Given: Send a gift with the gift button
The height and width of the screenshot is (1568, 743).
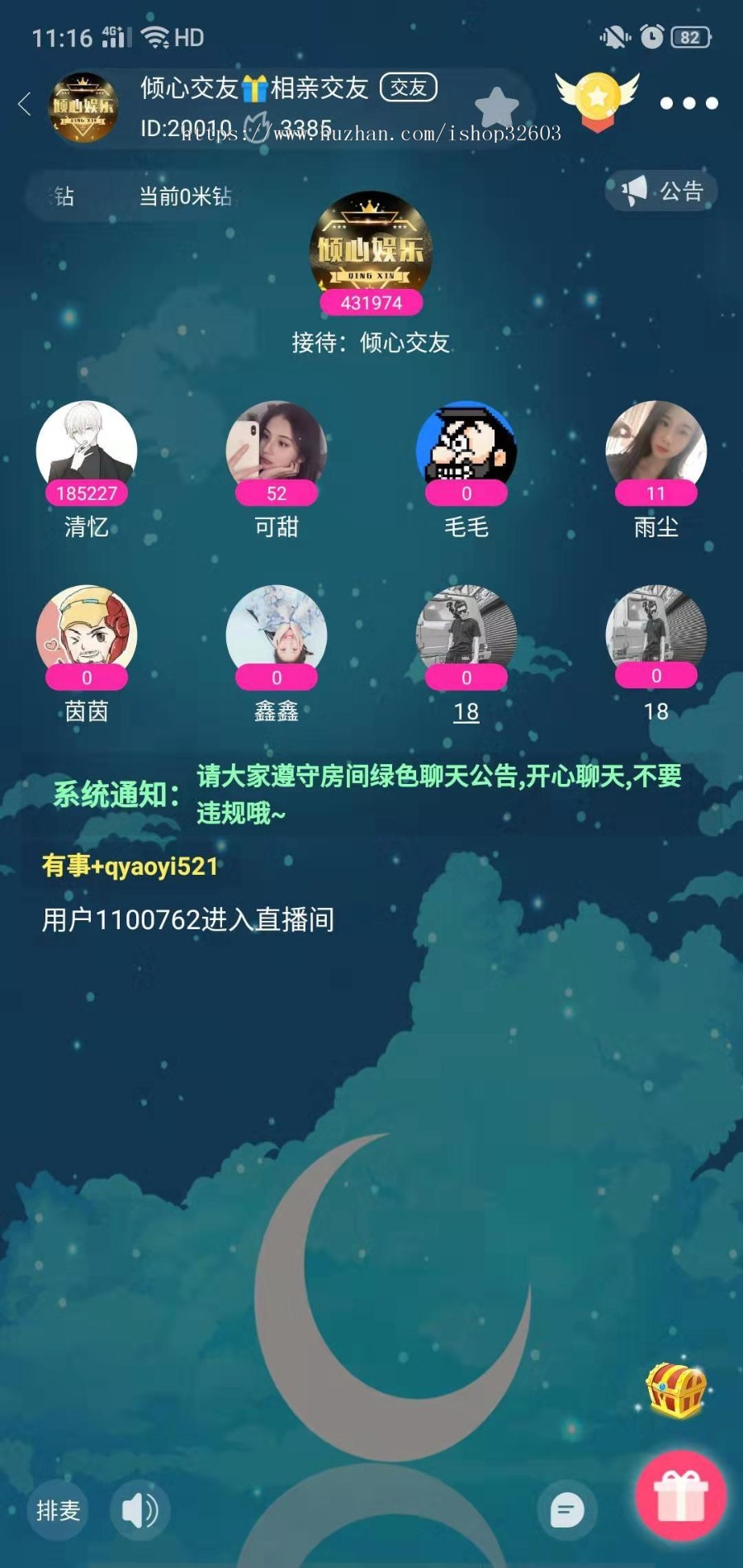Looking at the screenshot, I should click(680, 1495).
